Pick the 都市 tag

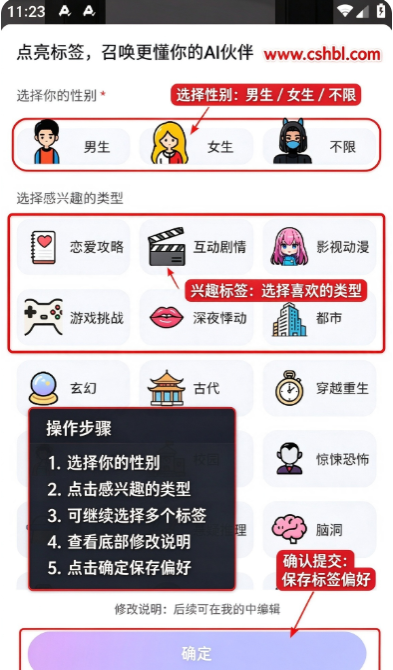[x=319, y=317]
